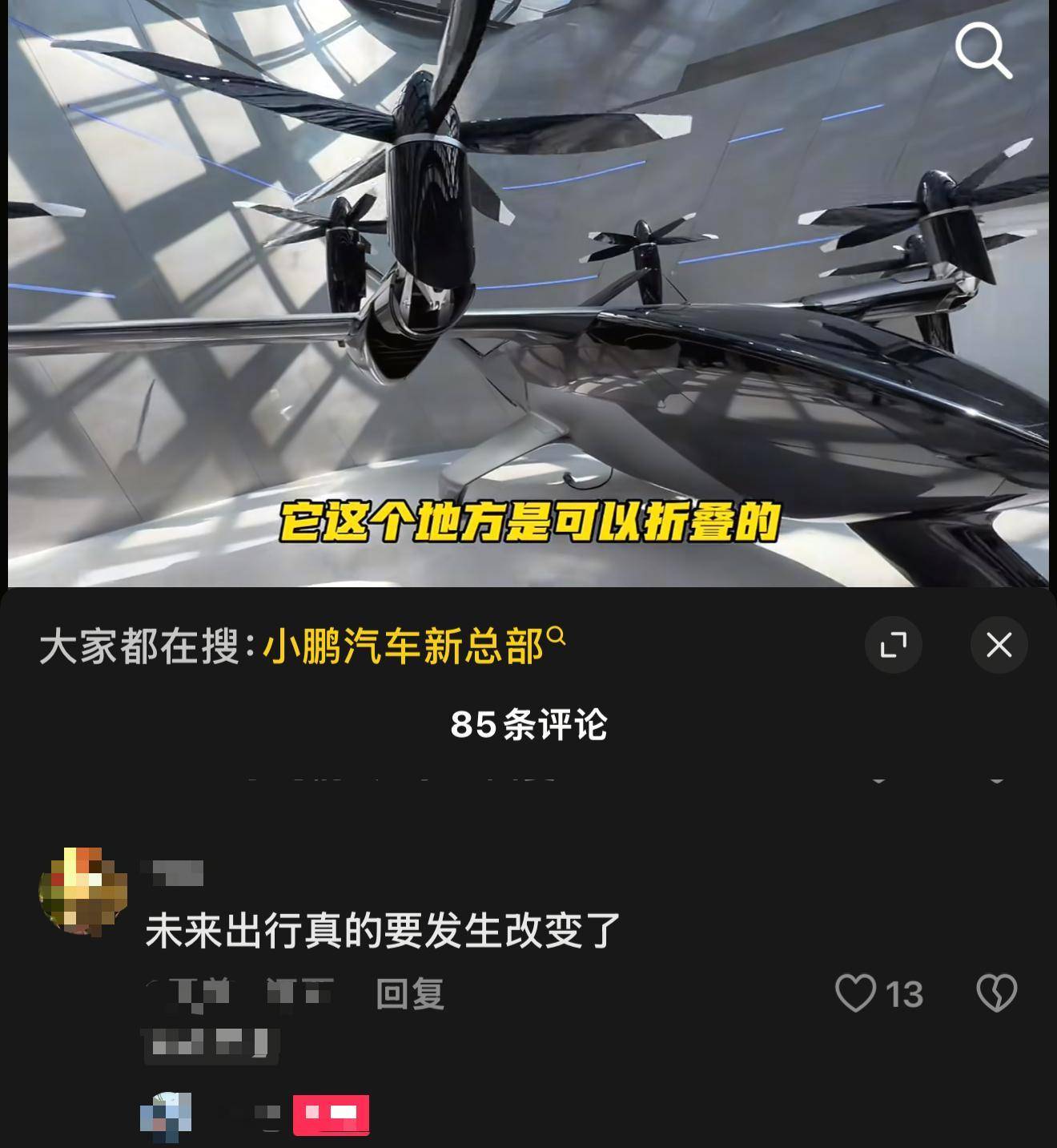
Task: Close the comments panel
Action: 999,645
